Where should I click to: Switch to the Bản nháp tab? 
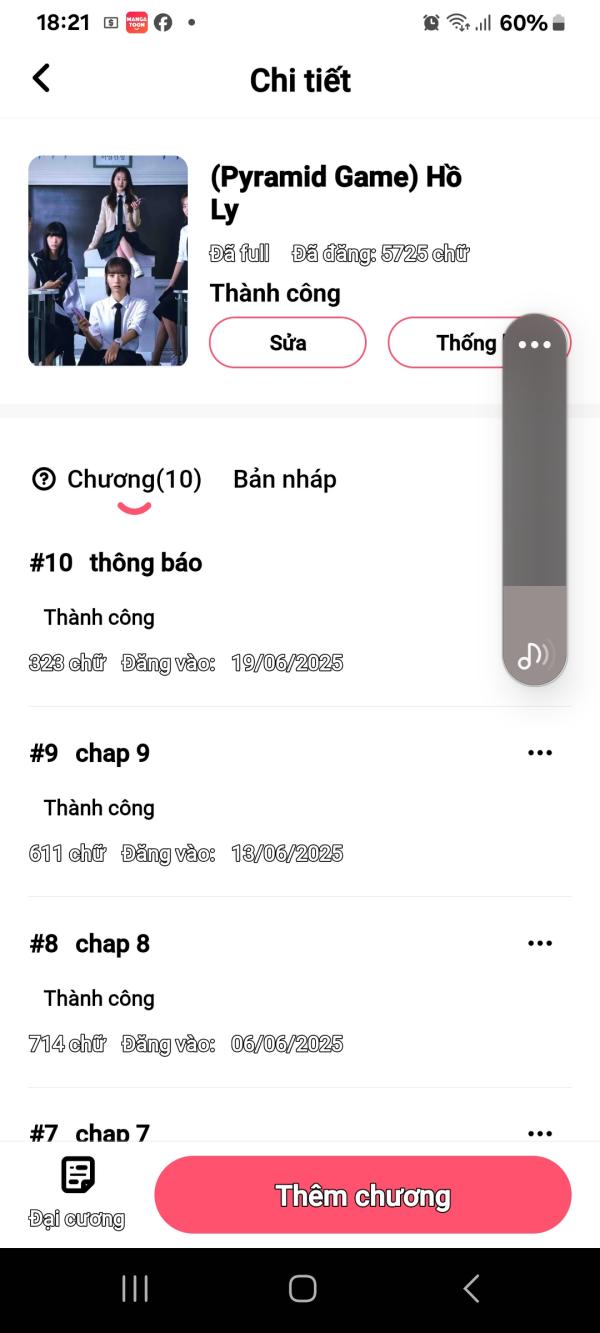coord(285,480)
